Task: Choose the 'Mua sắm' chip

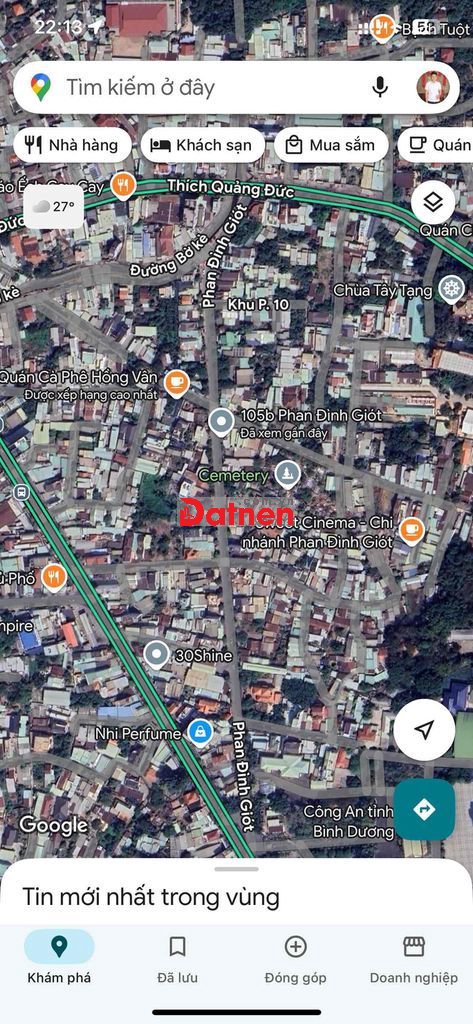Action: coord(331,145)
